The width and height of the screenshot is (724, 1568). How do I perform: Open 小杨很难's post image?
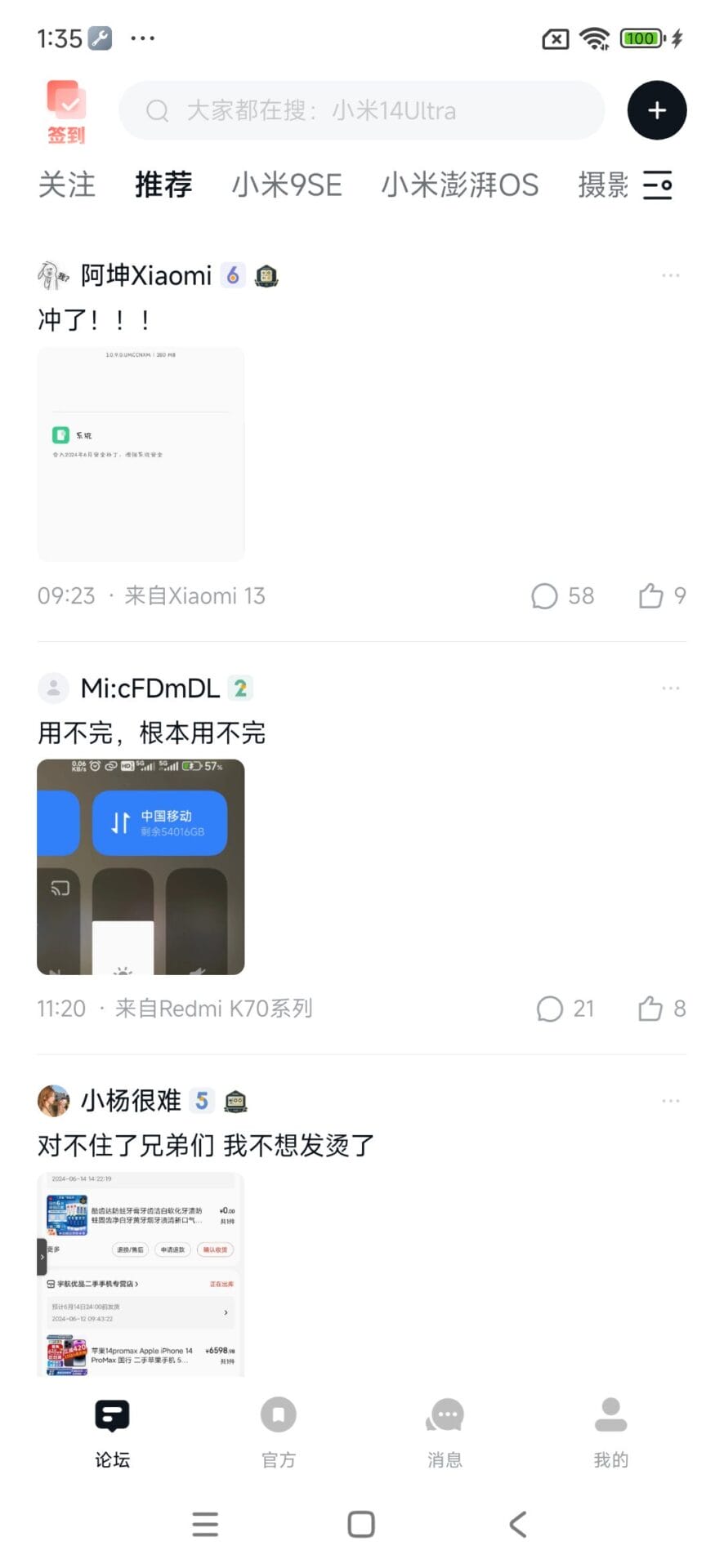(x=141, y=1274)
